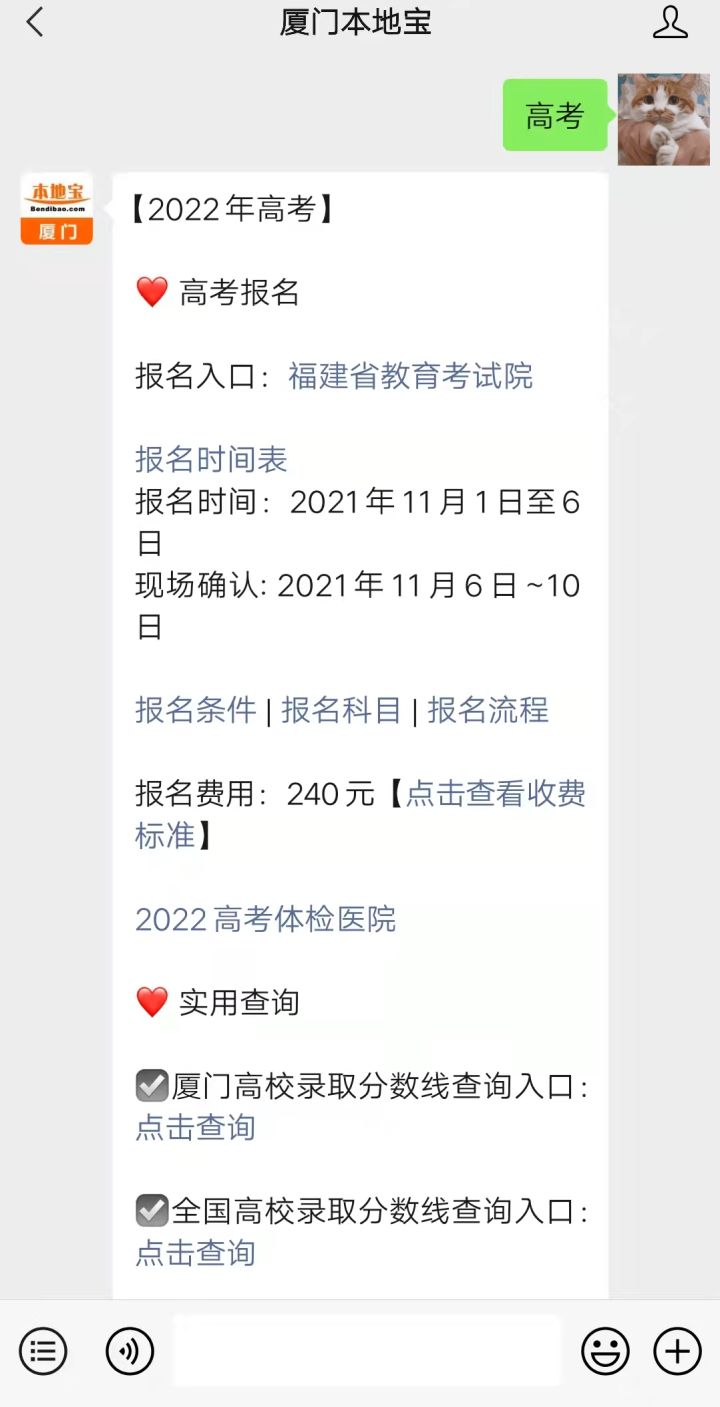This screenshot has height=1407, width=720.
Task: Open the emoji picker
Action: tap(605, 1352)
